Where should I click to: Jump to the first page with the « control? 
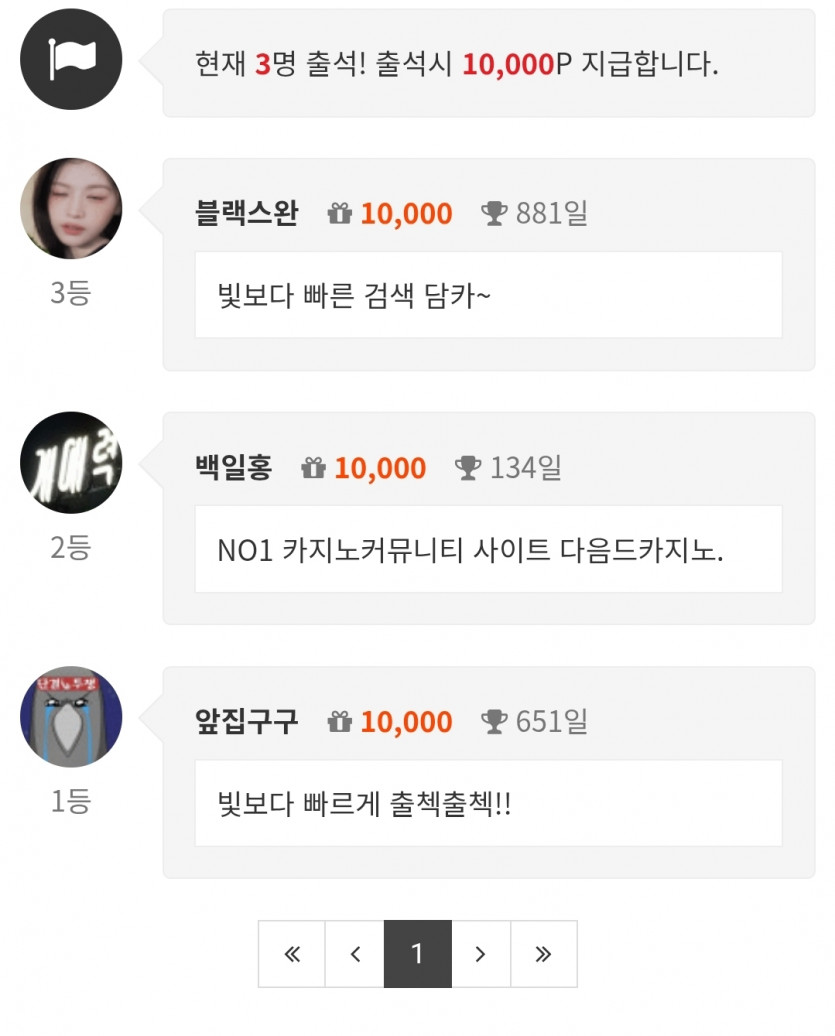pos(291,954)
